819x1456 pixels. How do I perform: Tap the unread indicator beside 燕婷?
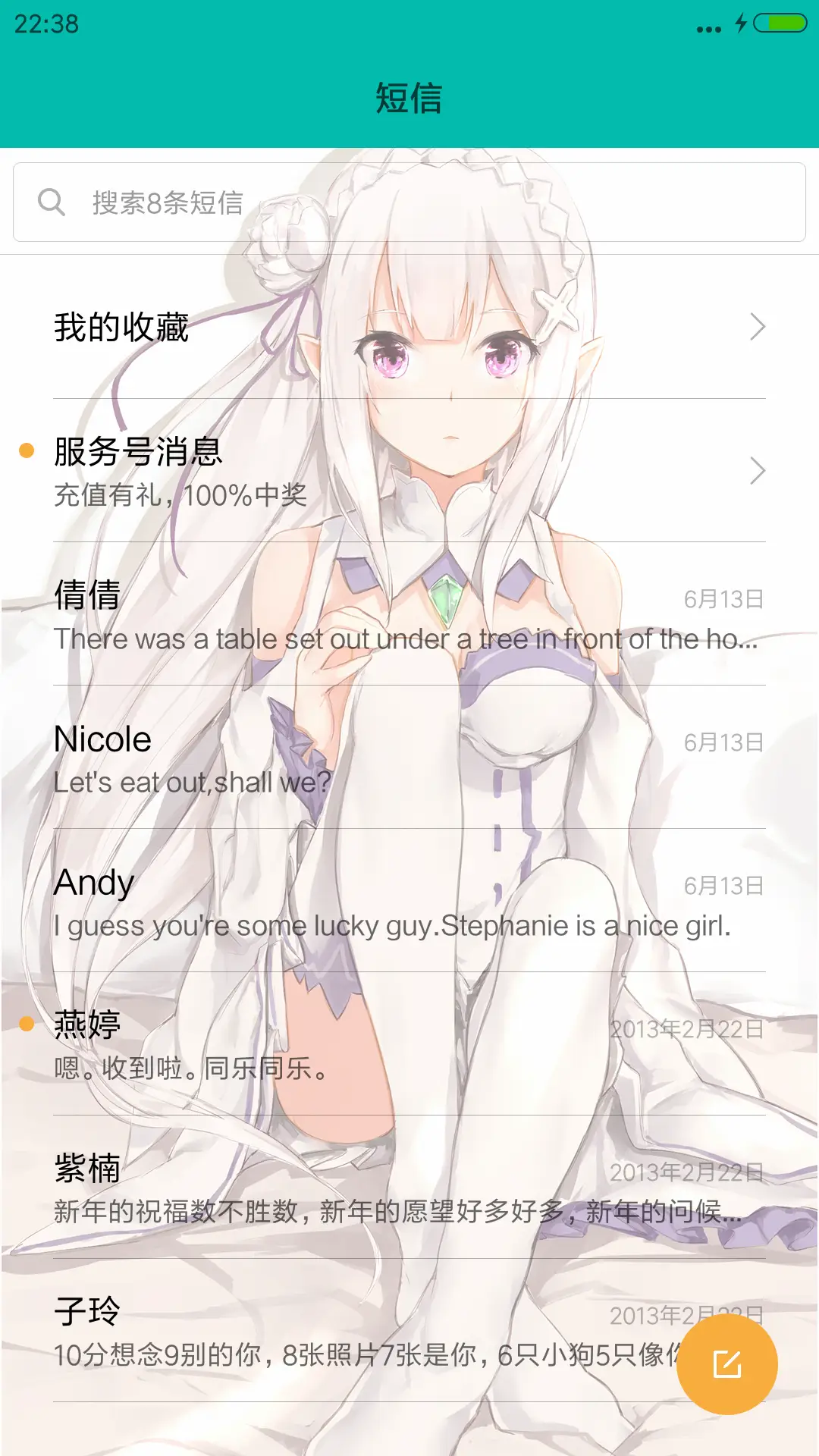pyautogui.click(x=25, y=1024)
